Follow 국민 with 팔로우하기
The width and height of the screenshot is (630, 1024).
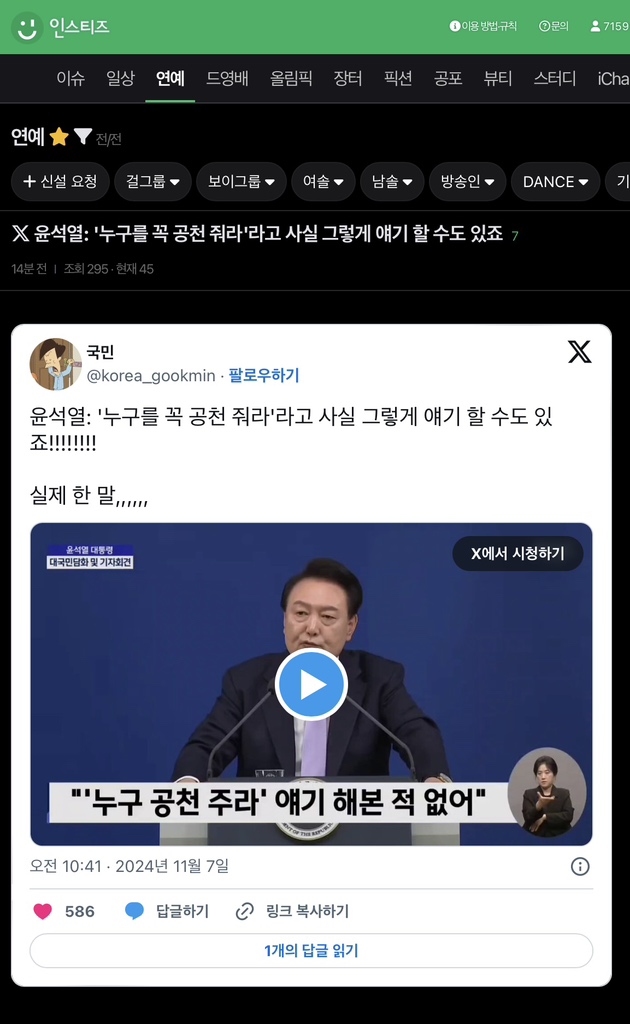click(x=263, y=375)
